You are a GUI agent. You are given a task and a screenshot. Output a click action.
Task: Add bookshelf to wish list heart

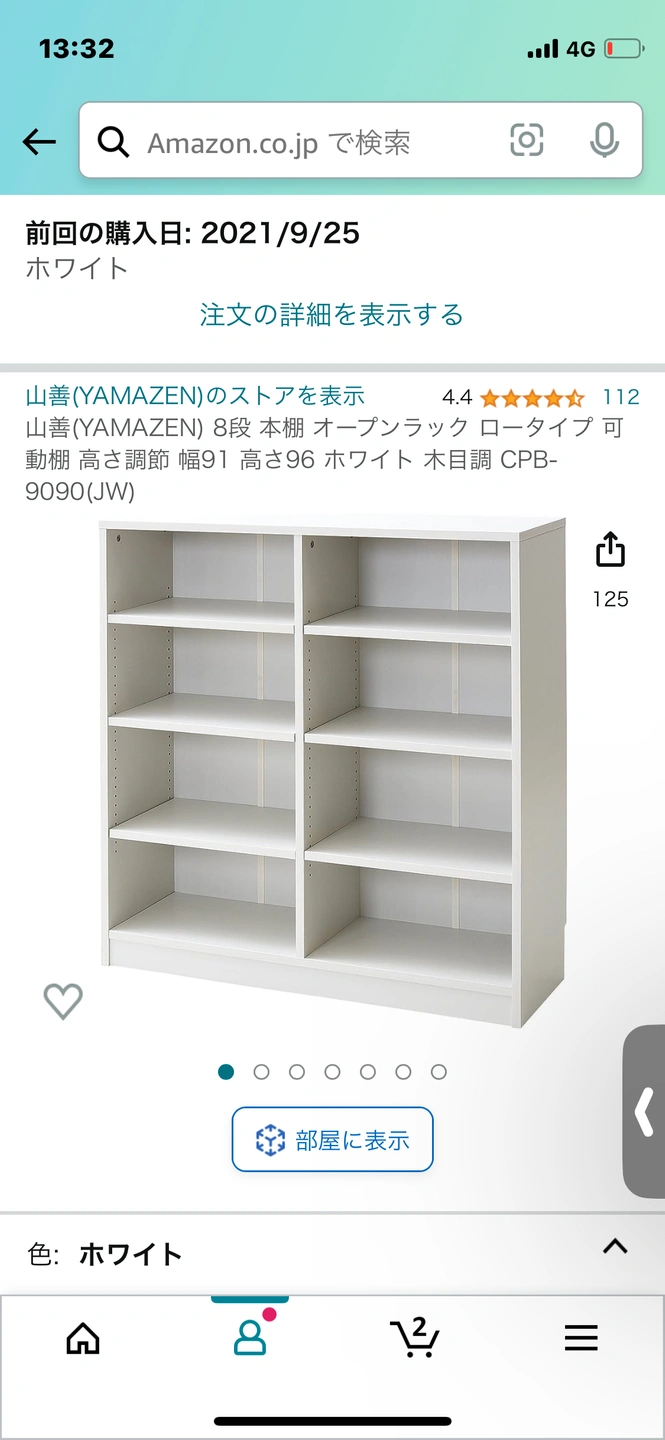63,1001
